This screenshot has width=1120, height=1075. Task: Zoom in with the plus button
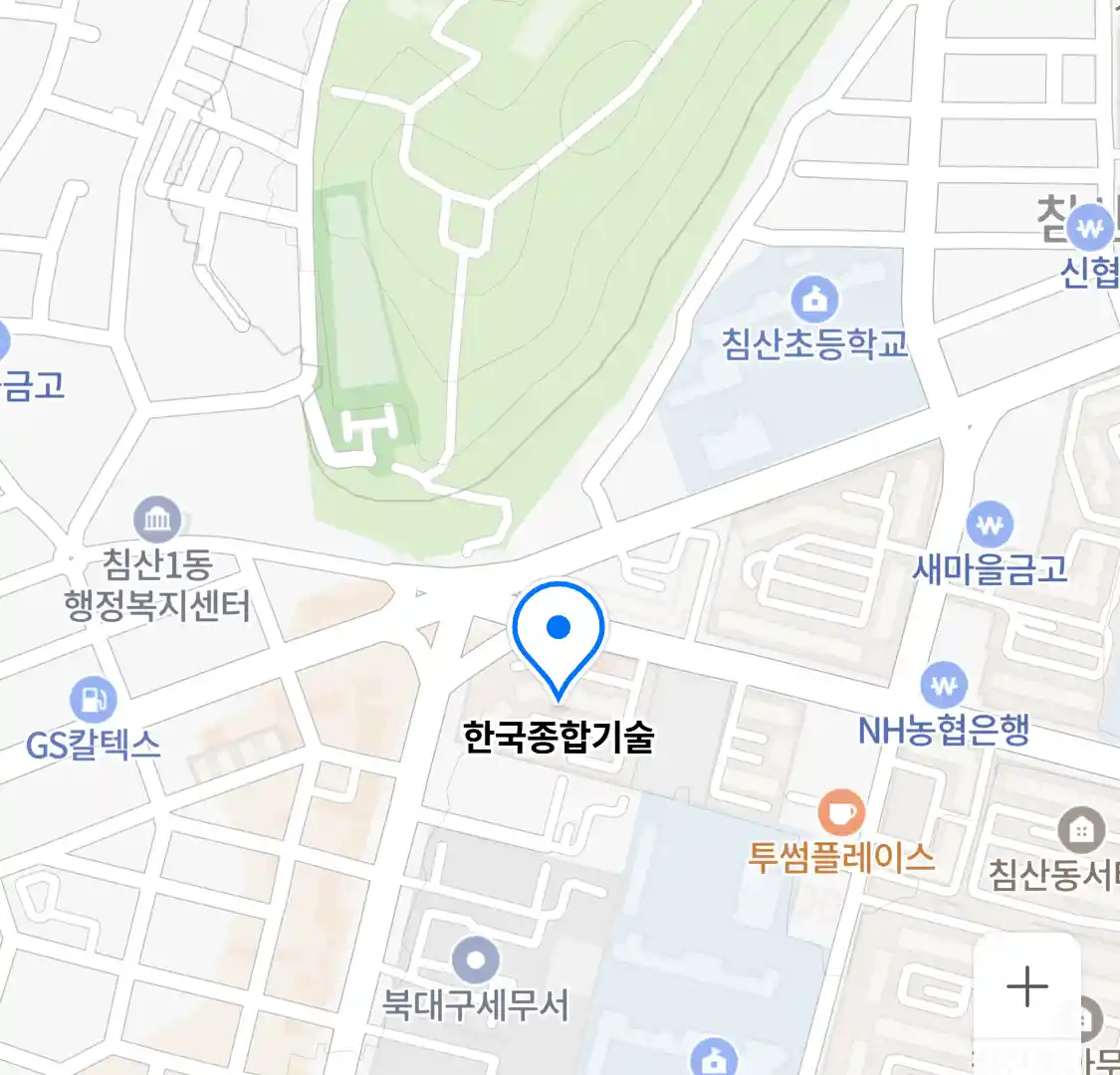[1026, 986]
